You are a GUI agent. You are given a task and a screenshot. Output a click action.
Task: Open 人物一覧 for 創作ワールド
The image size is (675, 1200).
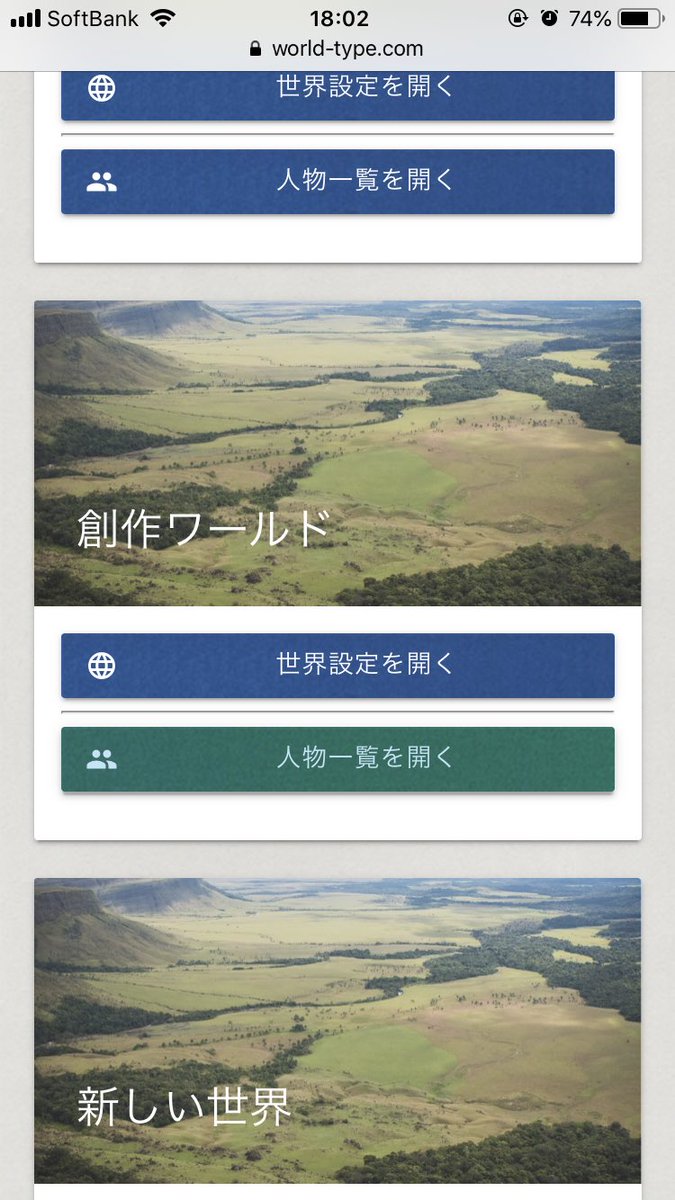[338, 759]
